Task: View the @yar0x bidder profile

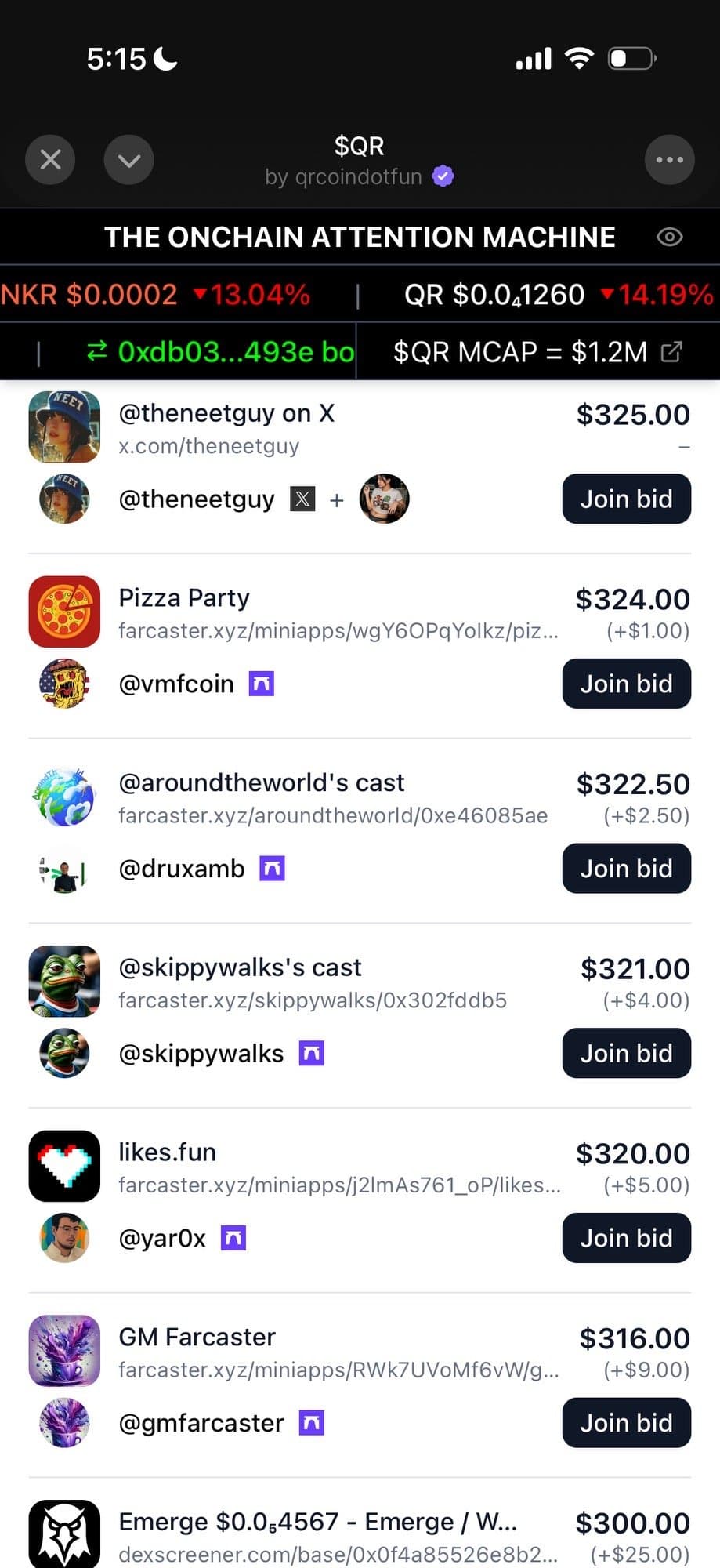Action: (x=161, y=1238)
